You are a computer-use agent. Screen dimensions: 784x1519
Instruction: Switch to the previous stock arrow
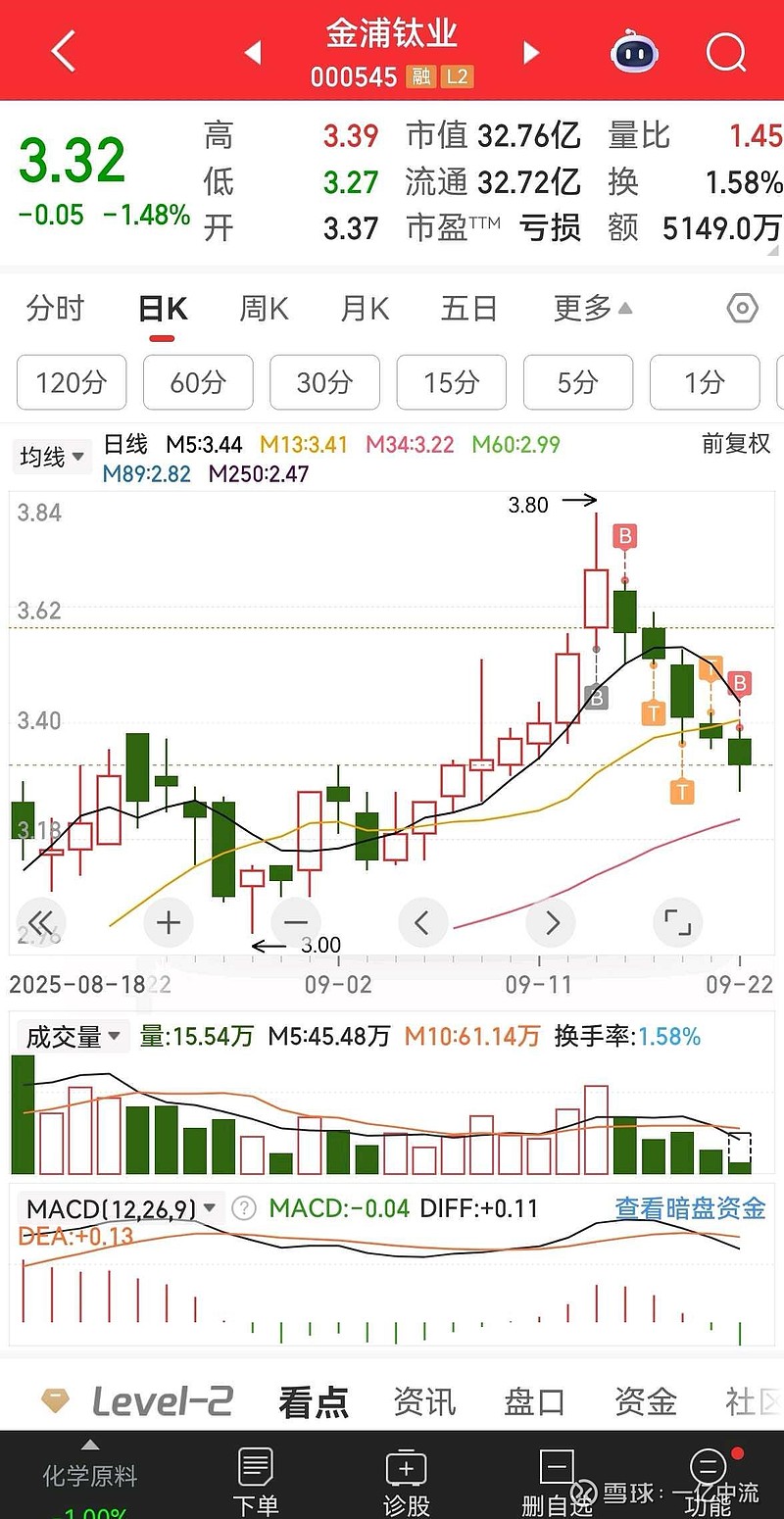(253, 52)
